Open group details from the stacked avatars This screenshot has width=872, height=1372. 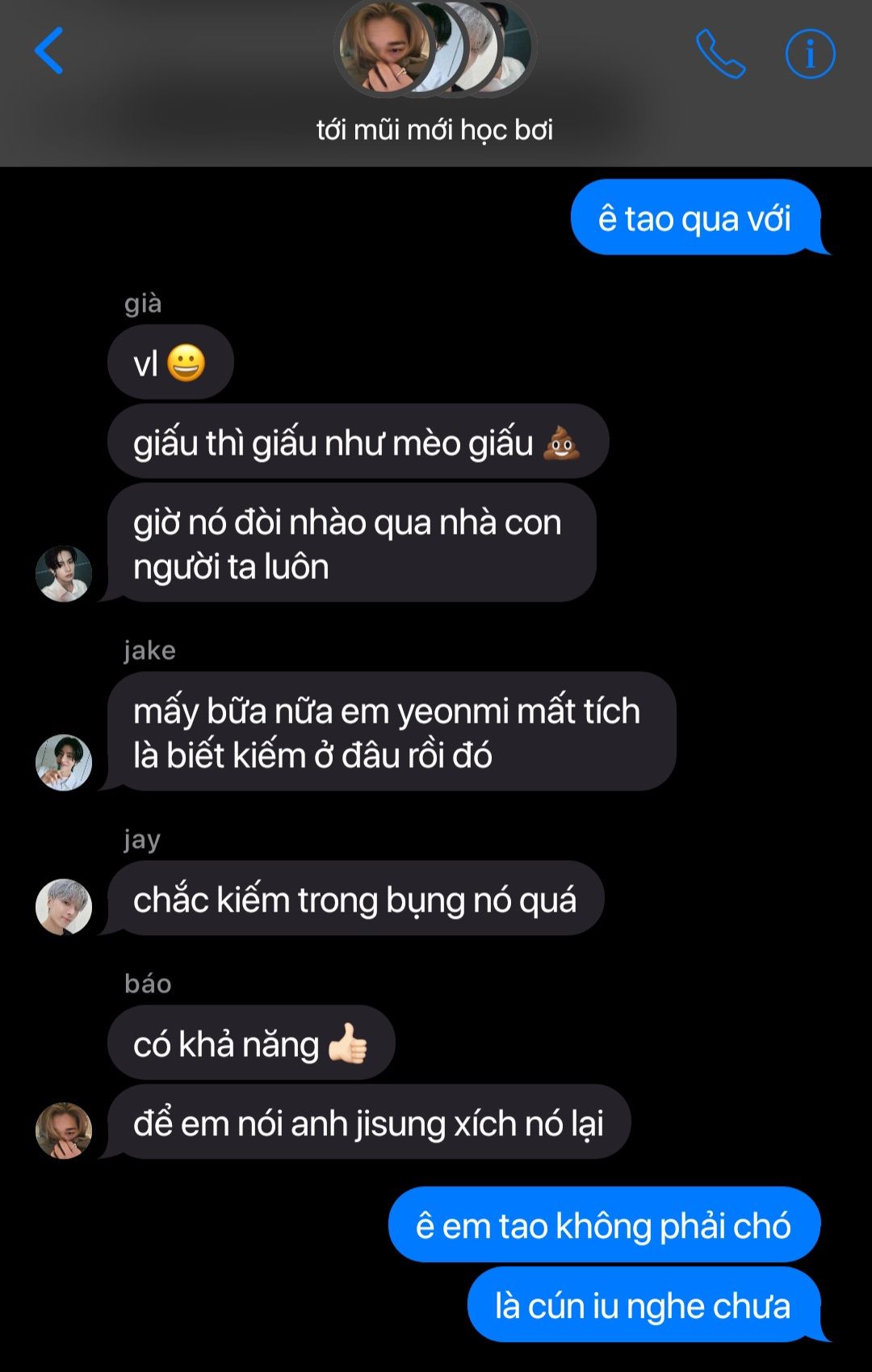(435, 48)
